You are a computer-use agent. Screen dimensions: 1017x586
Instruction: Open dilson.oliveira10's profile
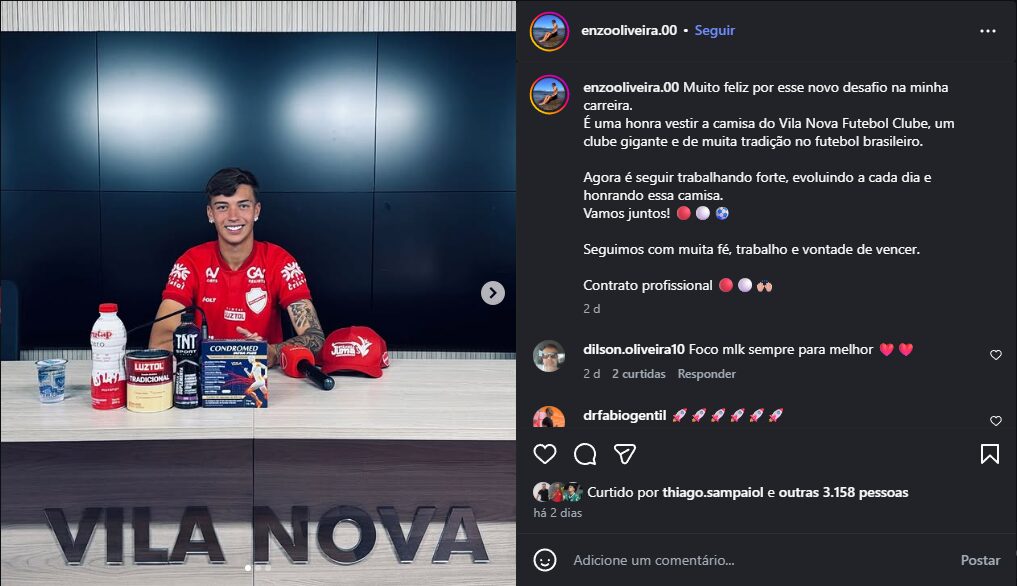click(633, 349)
